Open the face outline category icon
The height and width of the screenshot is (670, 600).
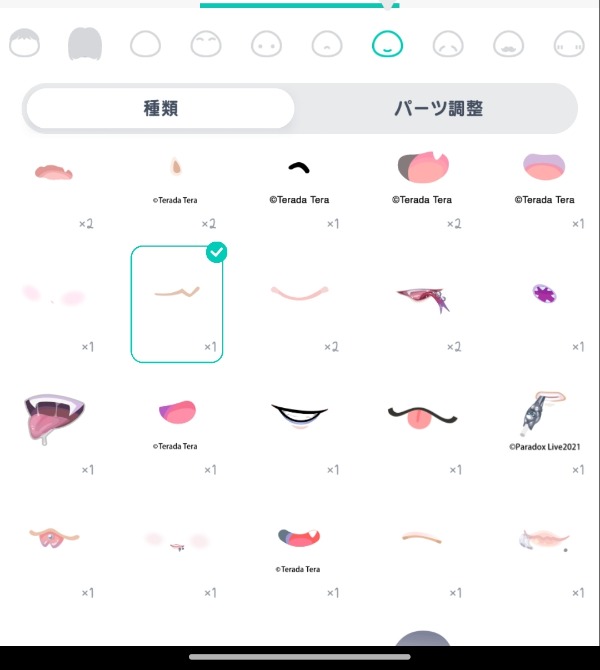click(x=145, y=44)
